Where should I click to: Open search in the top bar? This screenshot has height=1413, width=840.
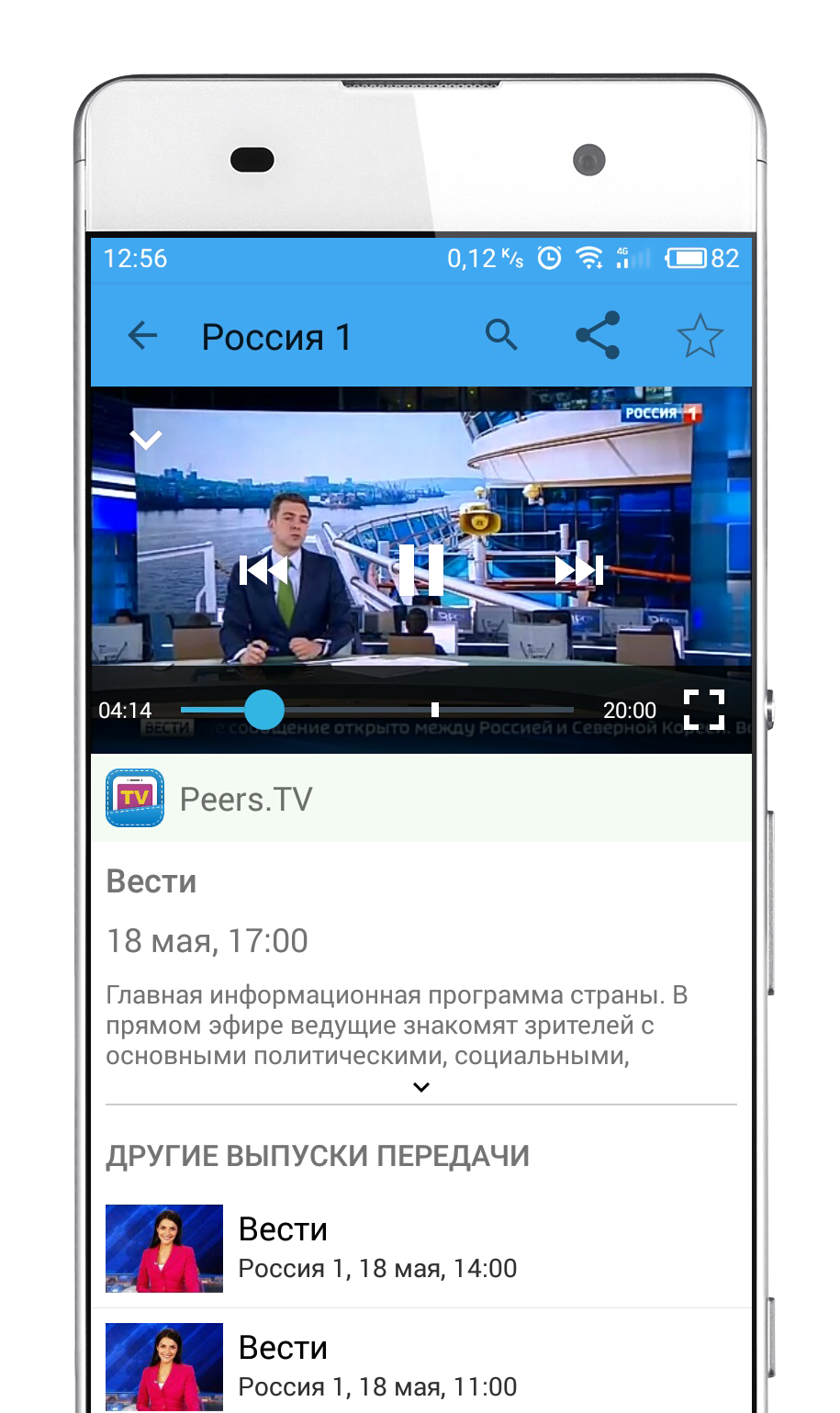point(501,336)
